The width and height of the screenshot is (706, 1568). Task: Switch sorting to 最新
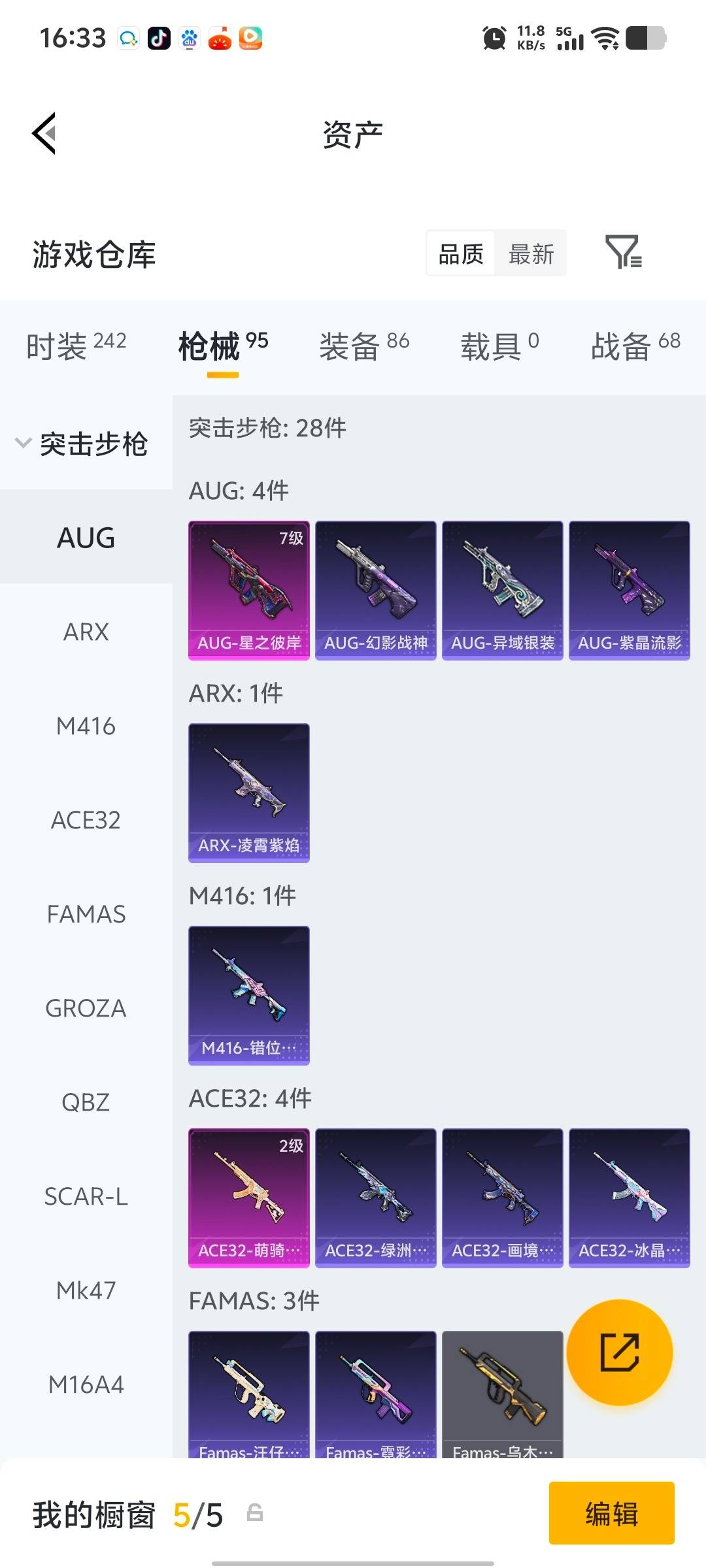tap(531, 253)
